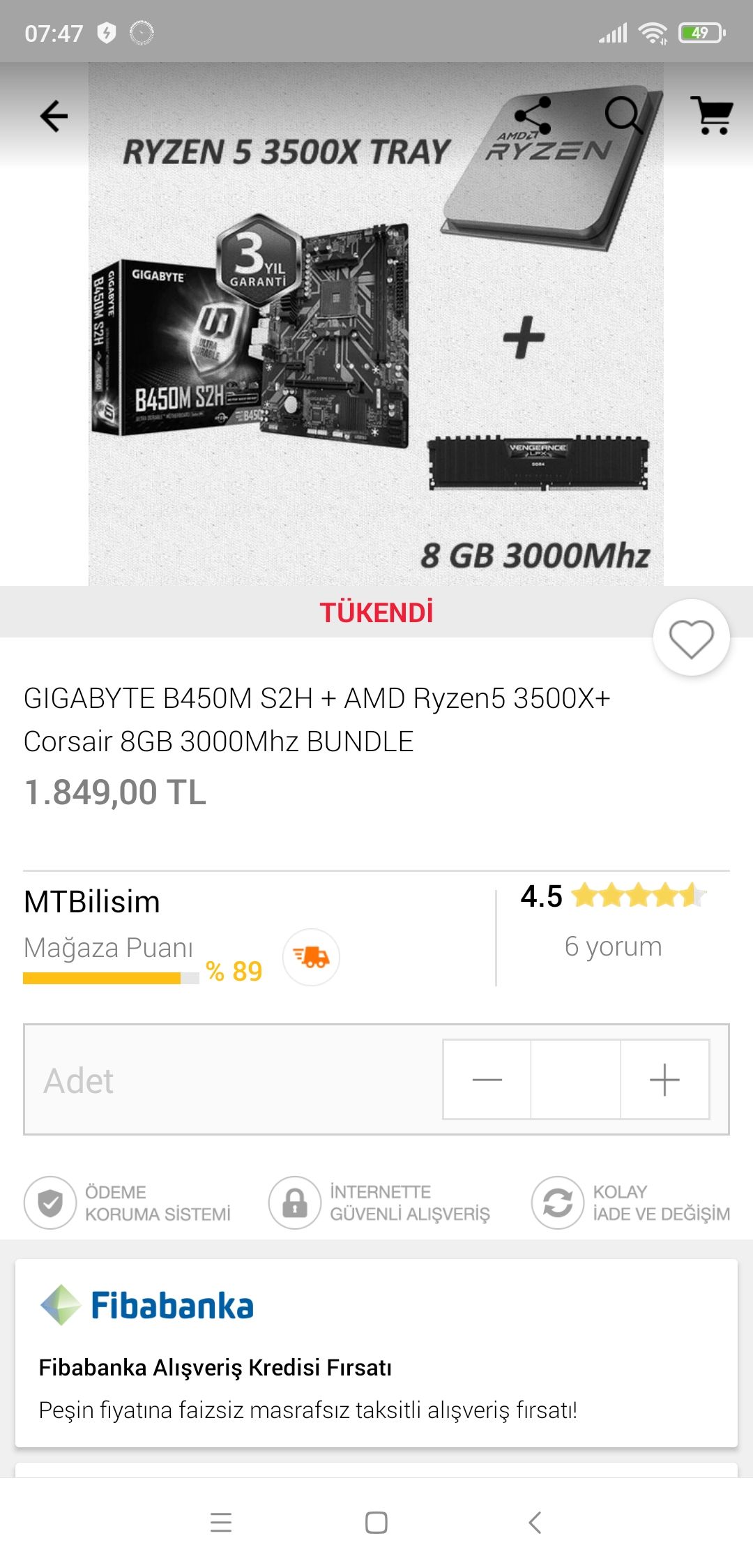Add bundle to favorites with heart icon
Screen dimensions: 753x1568
[691, 638]
